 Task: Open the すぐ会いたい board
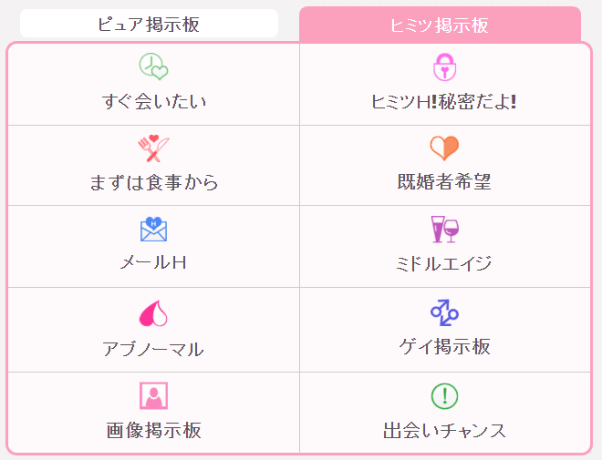[x=154, y=85]
